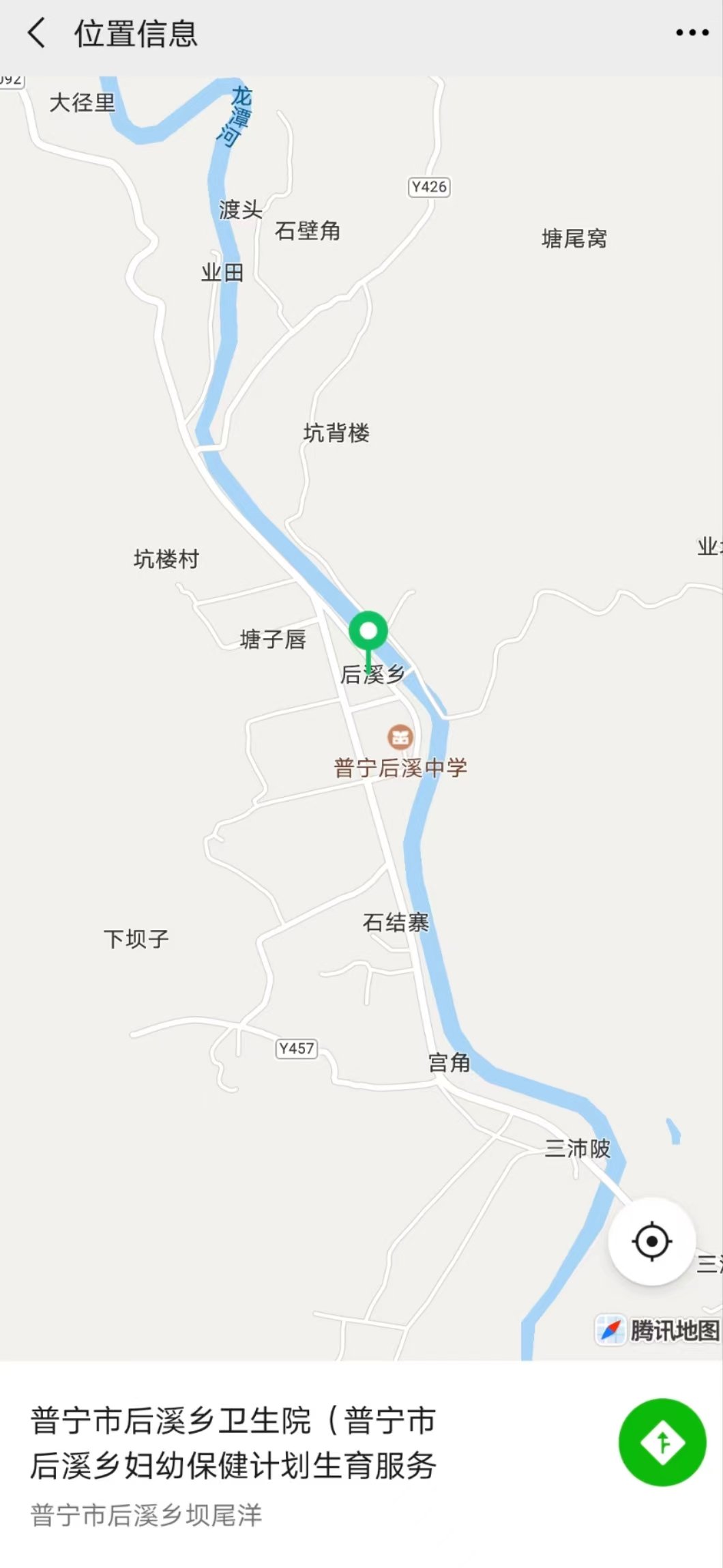Go back from the location info page
The height and width of the screenshot is (1568, 723).
coord(36,33)
